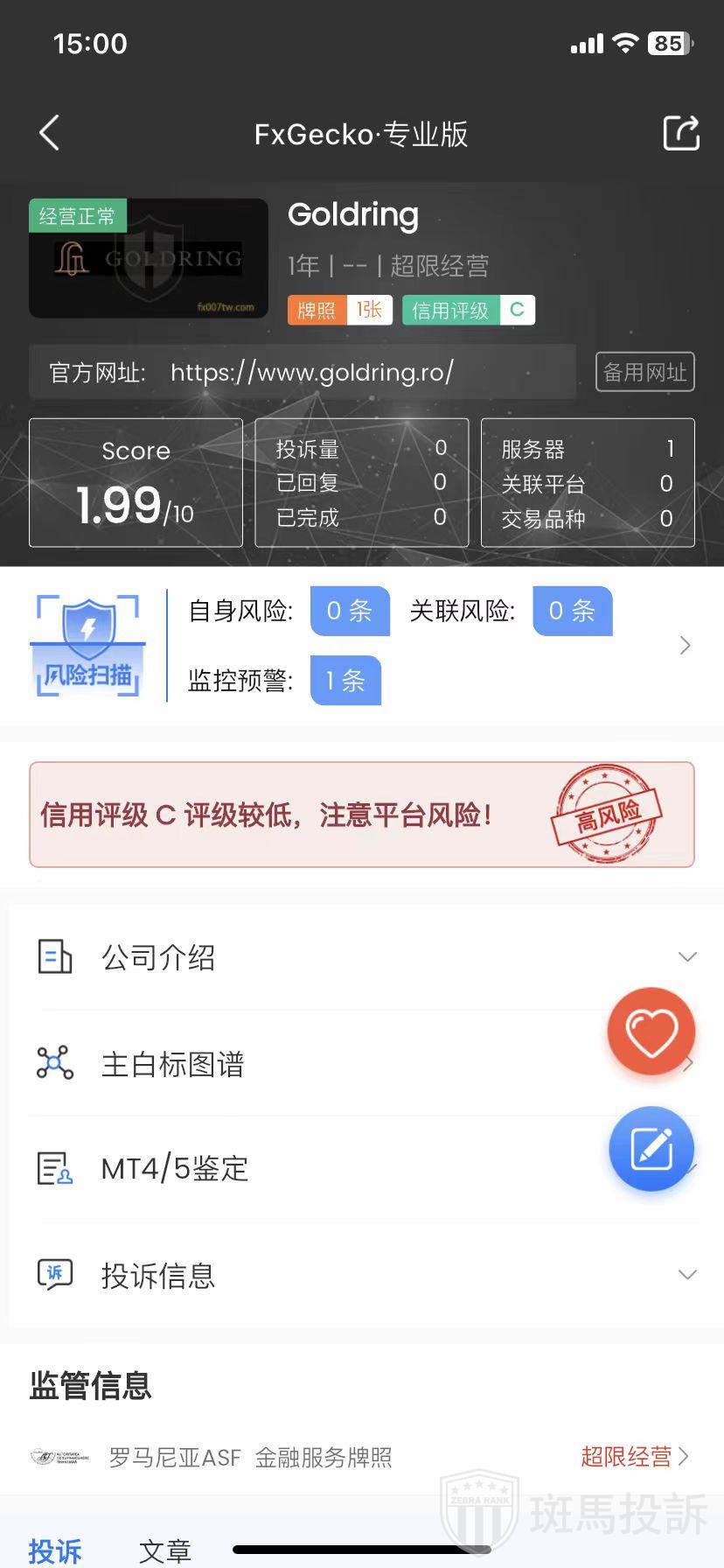Tap the 信用评级 C rating badge

(x=469, y=311)
